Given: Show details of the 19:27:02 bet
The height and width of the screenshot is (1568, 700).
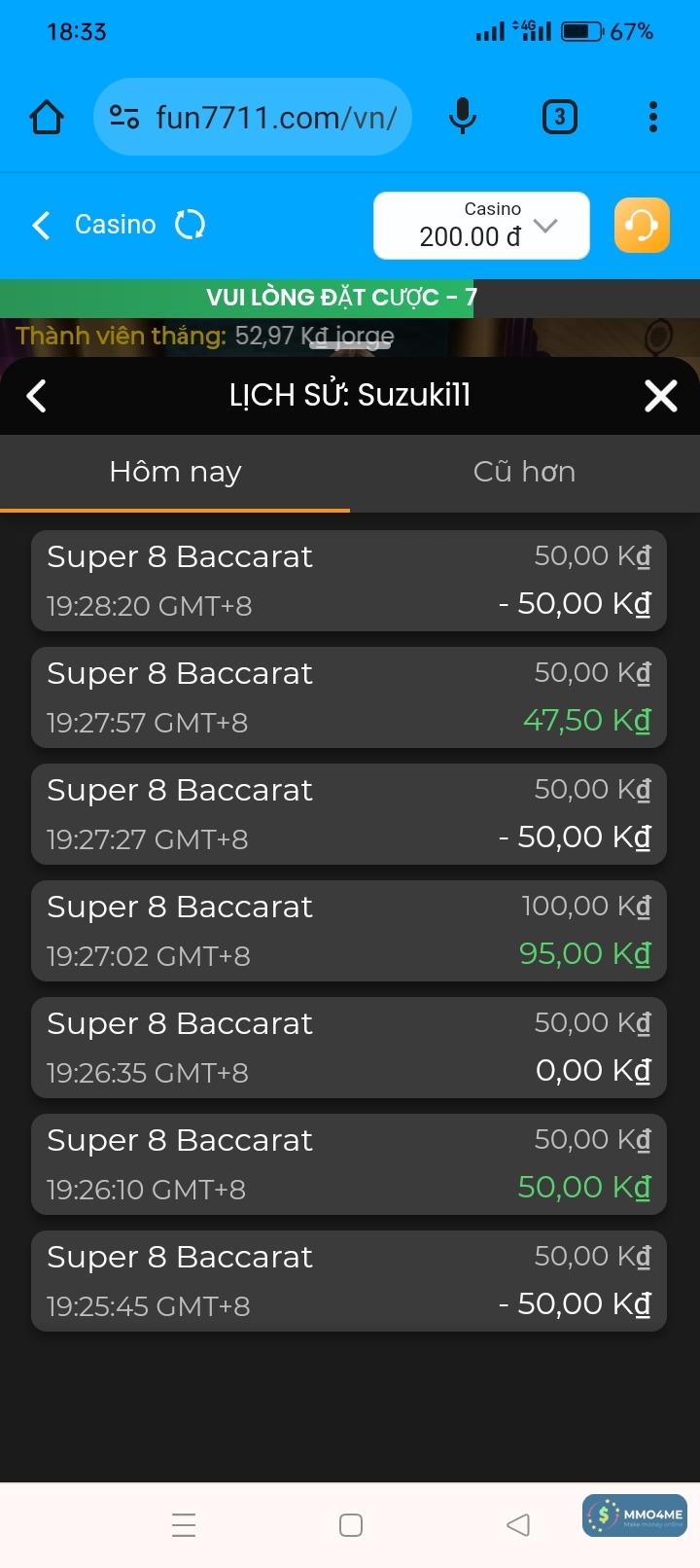Looking at the screenshot, I should point(348,931).
